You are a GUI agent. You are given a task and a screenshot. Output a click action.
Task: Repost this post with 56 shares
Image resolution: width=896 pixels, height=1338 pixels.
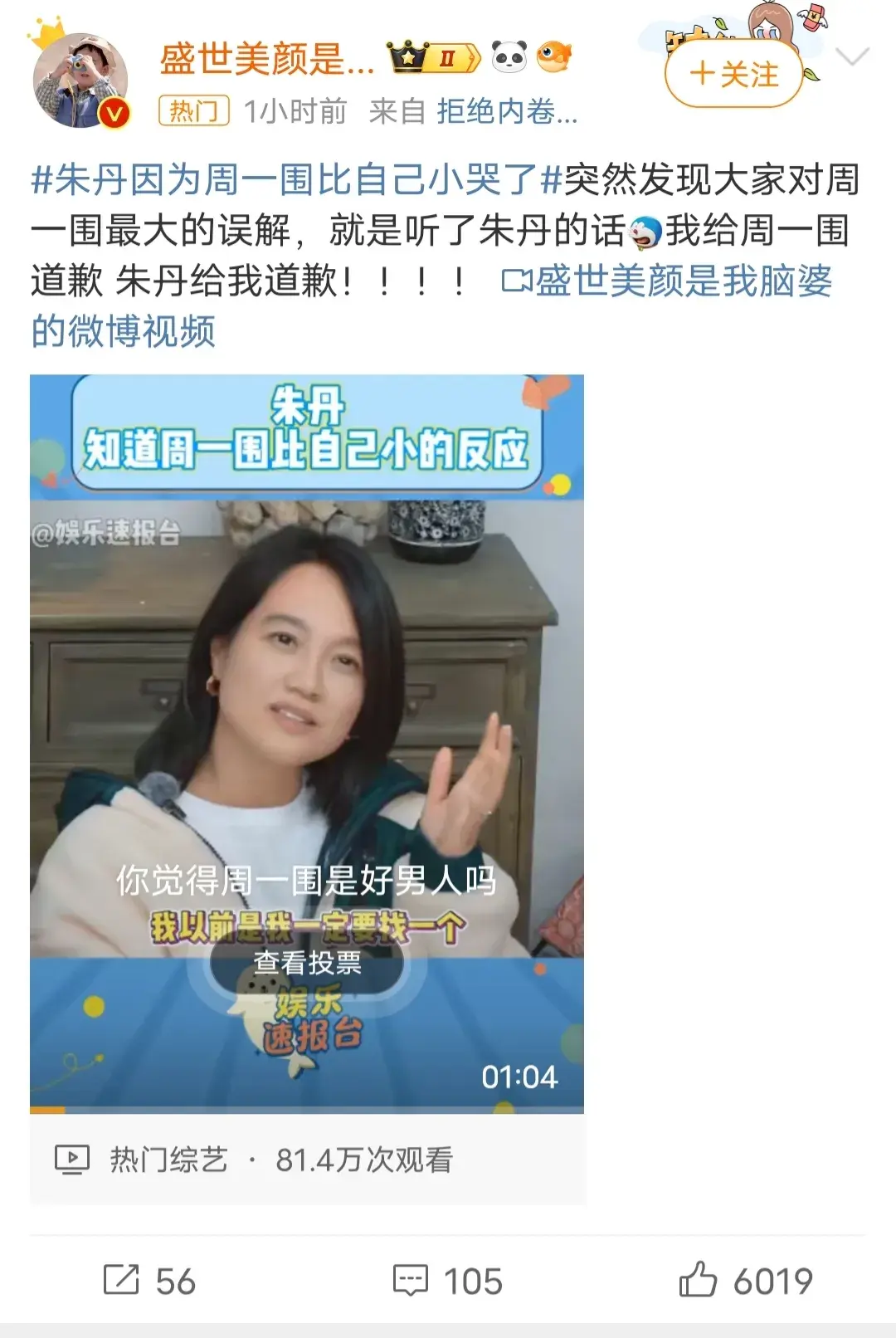(x=149, y=1281)
